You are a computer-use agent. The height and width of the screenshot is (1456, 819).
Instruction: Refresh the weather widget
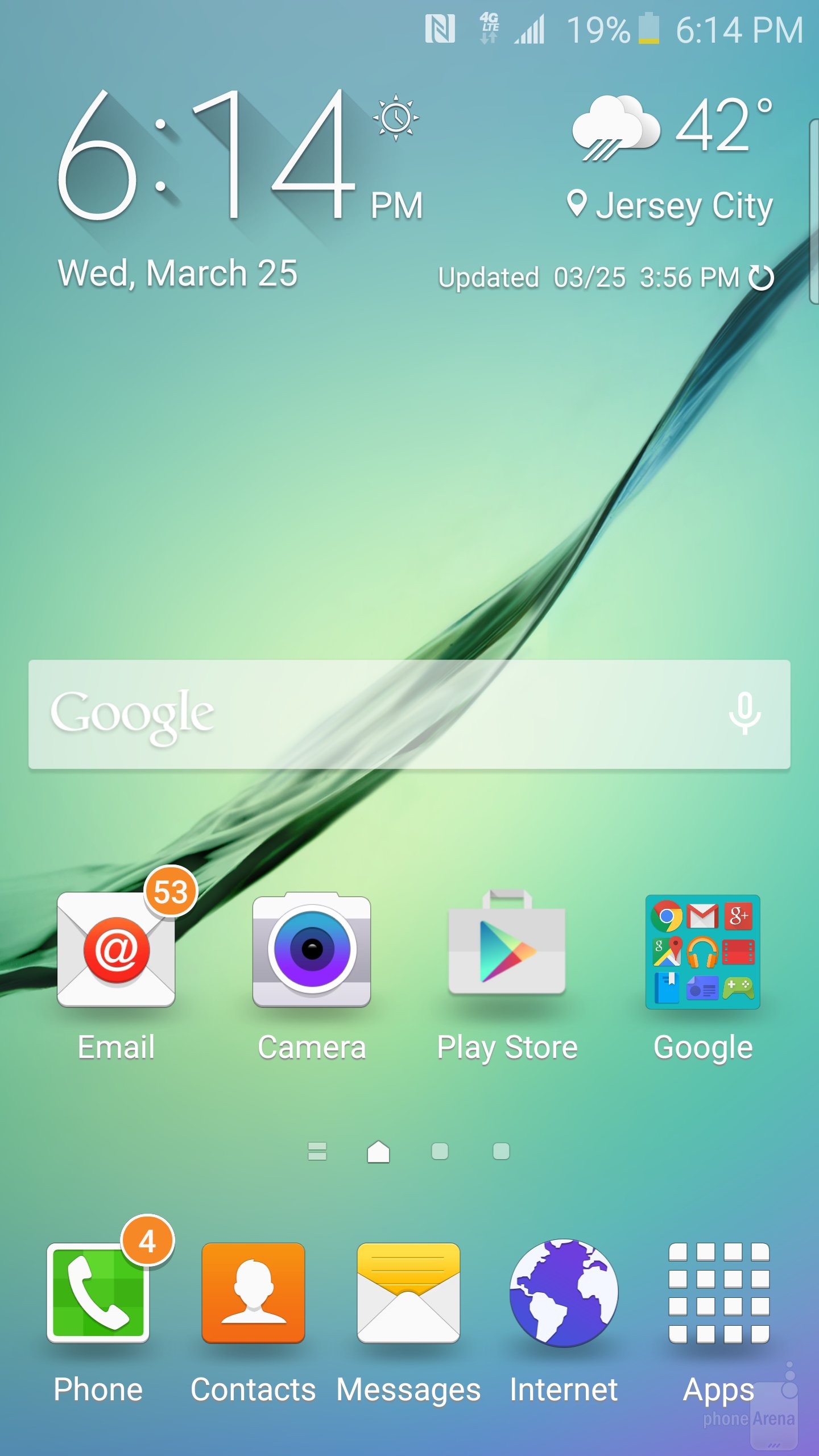pyautogui.click(x=761, y=278)
